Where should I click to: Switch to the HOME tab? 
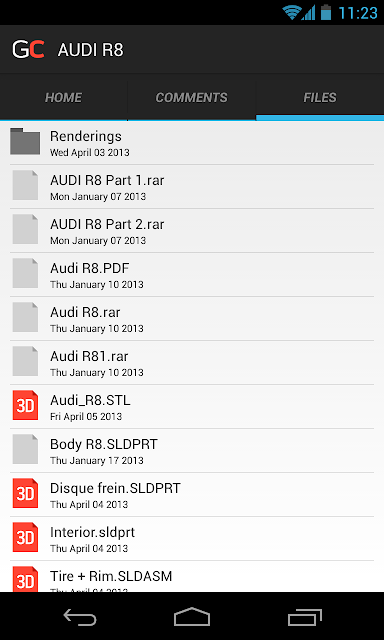pyautogui.click(x=63, y=98)
